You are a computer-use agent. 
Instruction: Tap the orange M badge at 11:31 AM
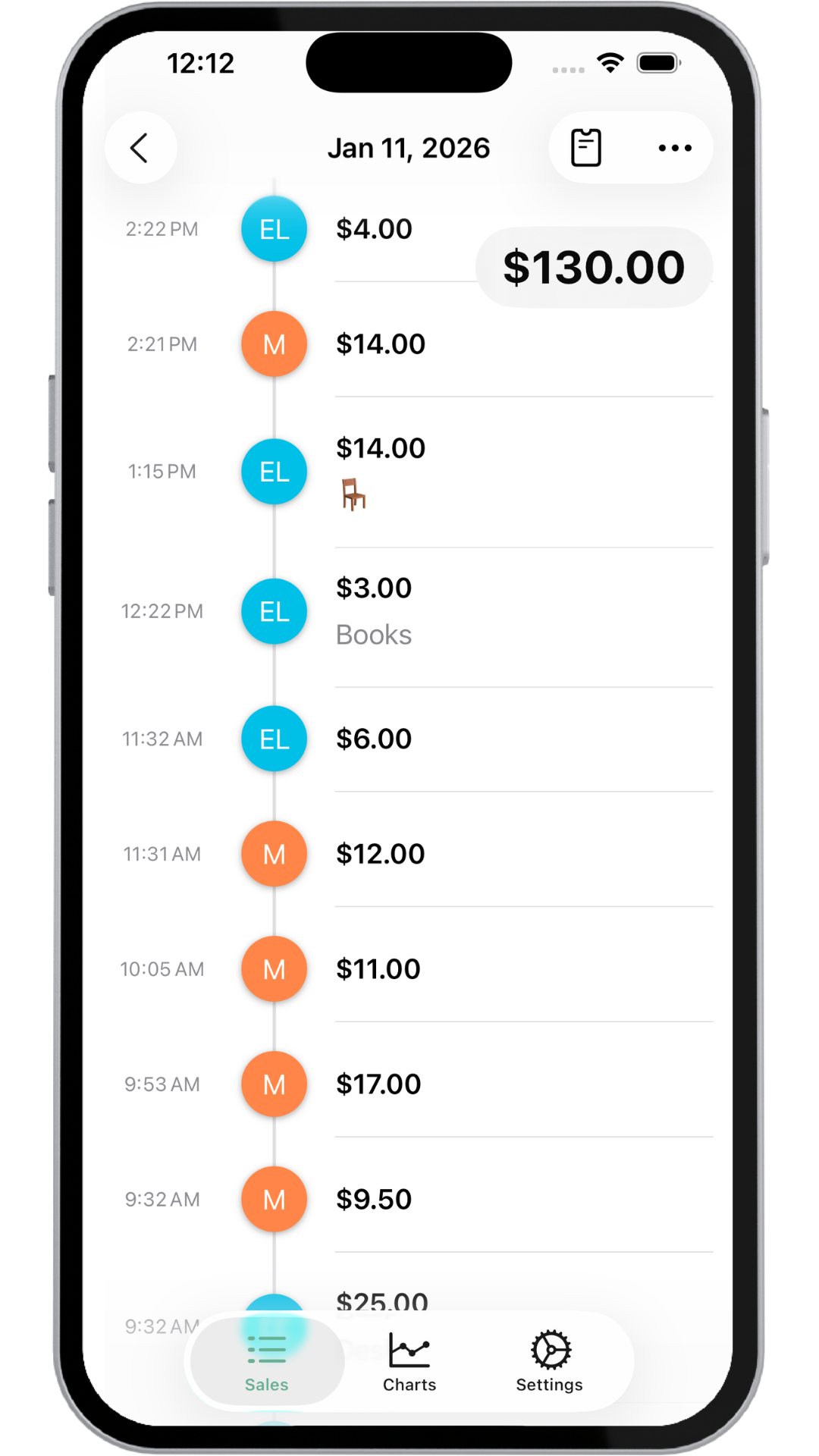pos(274,854)
